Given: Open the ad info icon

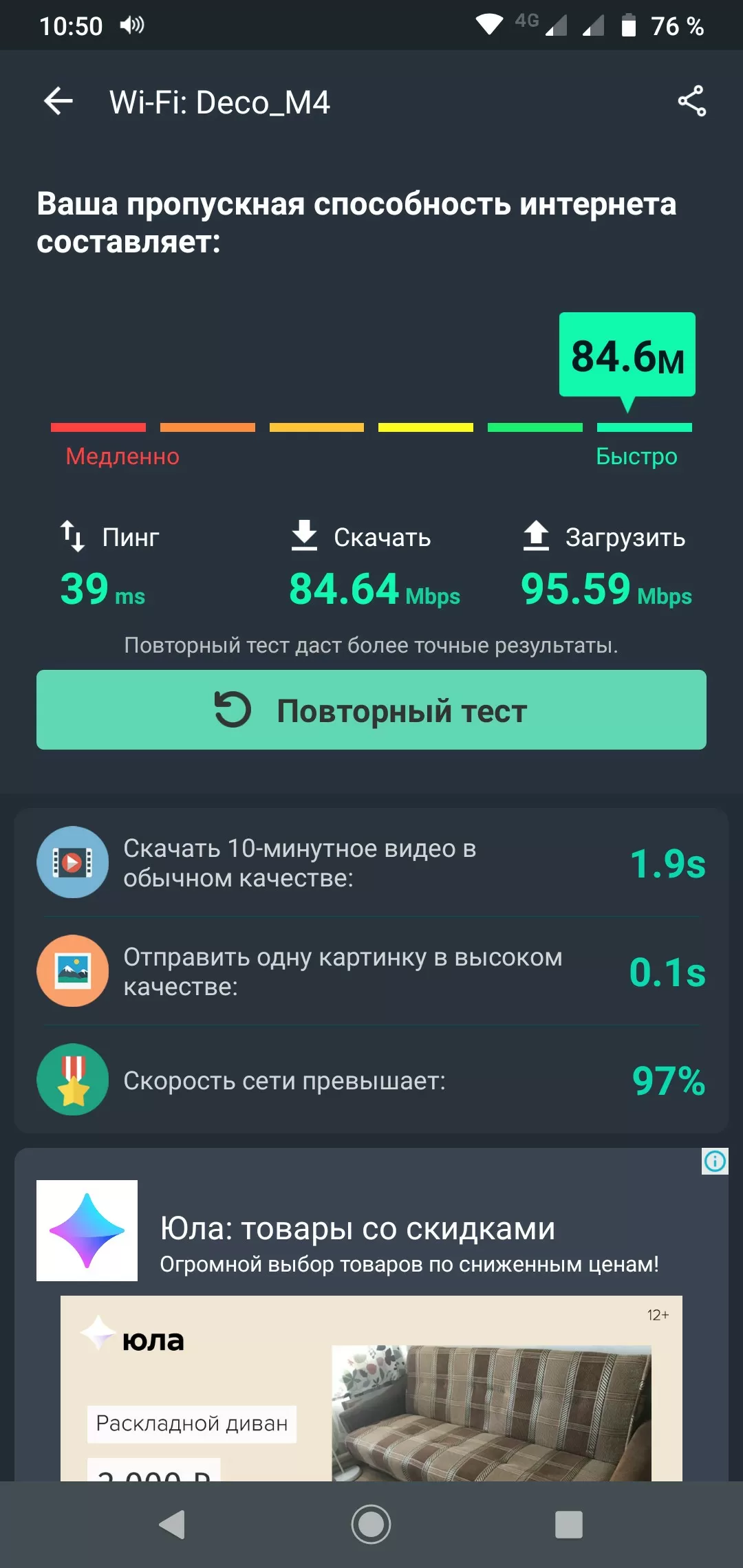Looking at the screenshot, I should 715,1162.
